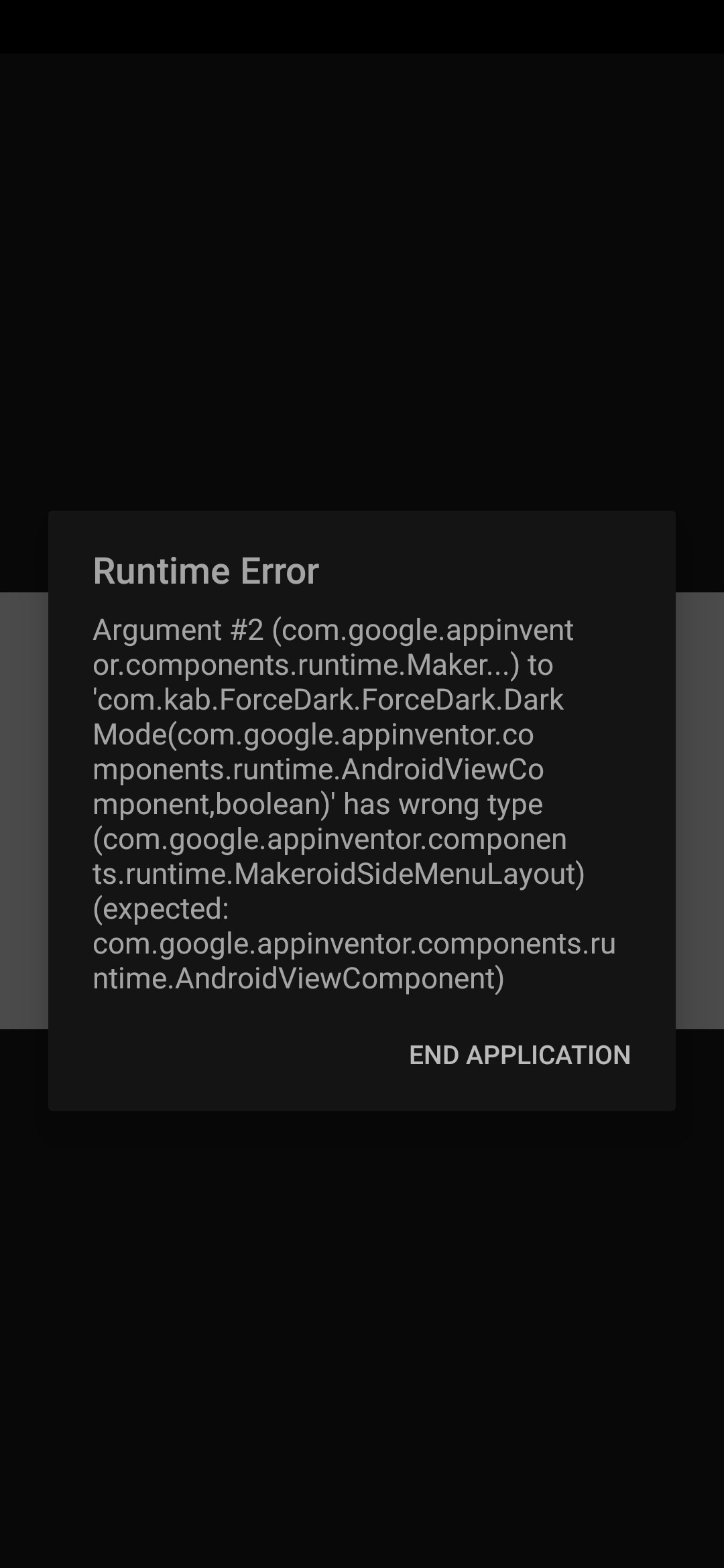The image size is (724, 1568).
Task: Tap the END APPLICATION button
Action: [x=520, y=1055]
